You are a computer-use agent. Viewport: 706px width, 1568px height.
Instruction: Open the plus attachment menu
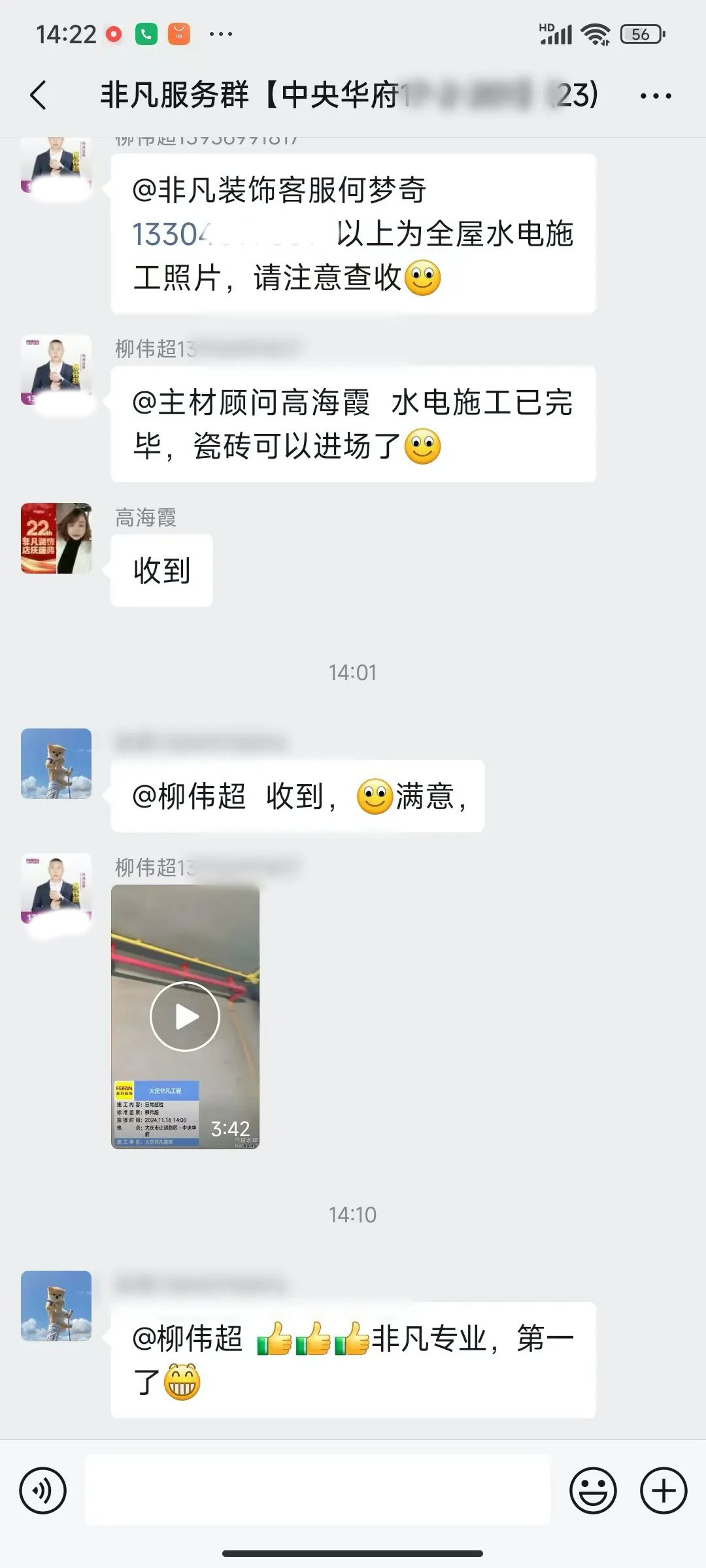tap(664, 1492)
